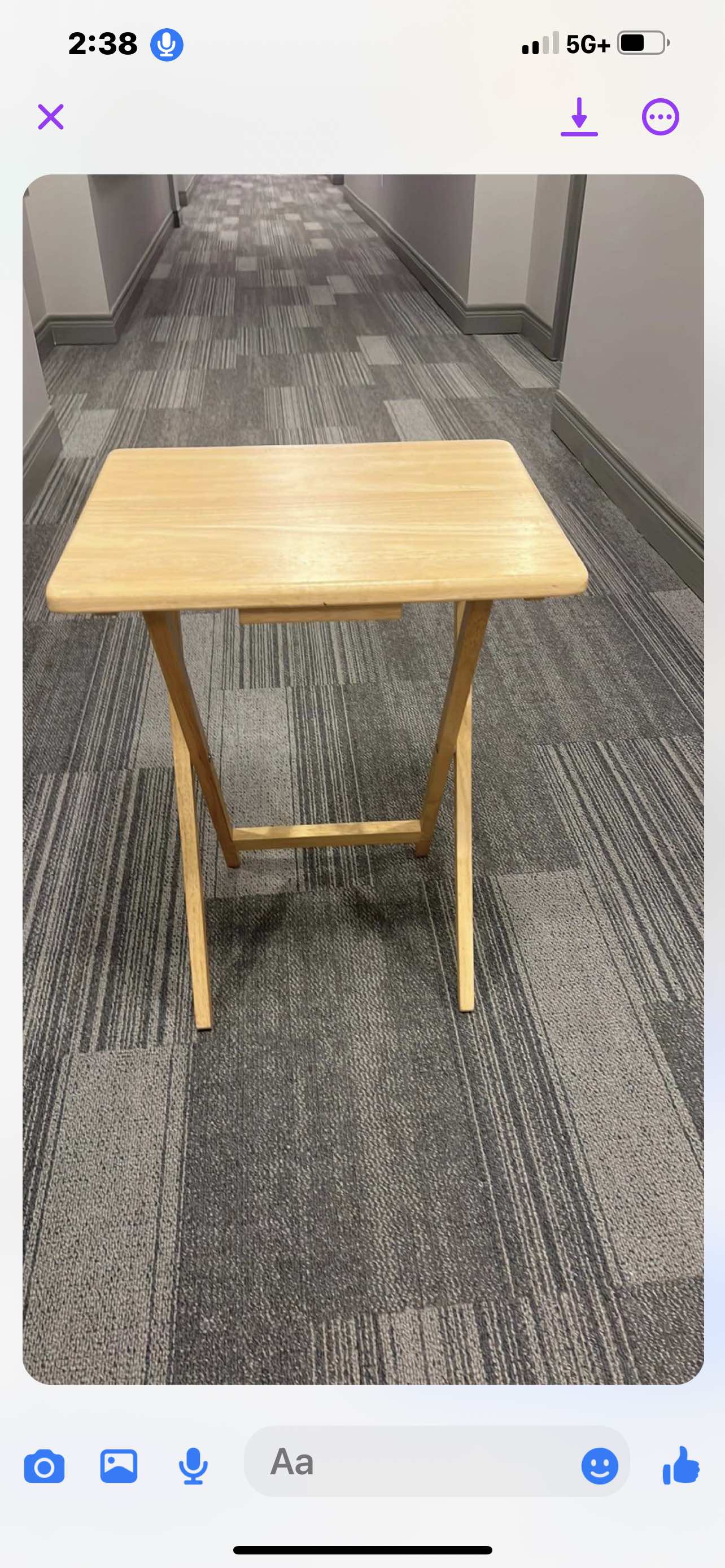Send a thumbs up reaction
The width and height of the screenshot is (725, 1568).
[681, 1466]
